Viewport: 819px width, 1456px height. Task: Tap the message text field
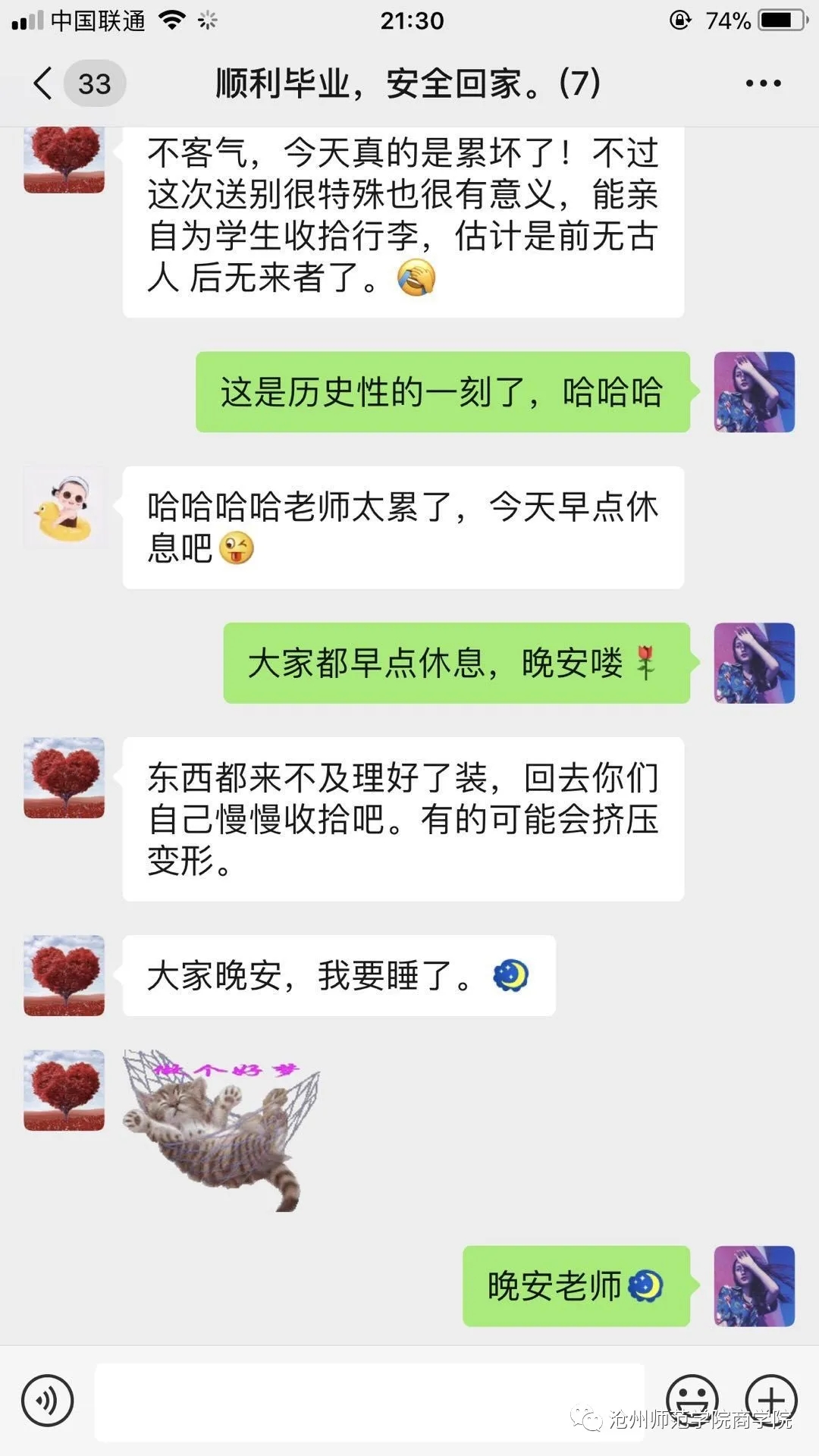point(369,1402)
